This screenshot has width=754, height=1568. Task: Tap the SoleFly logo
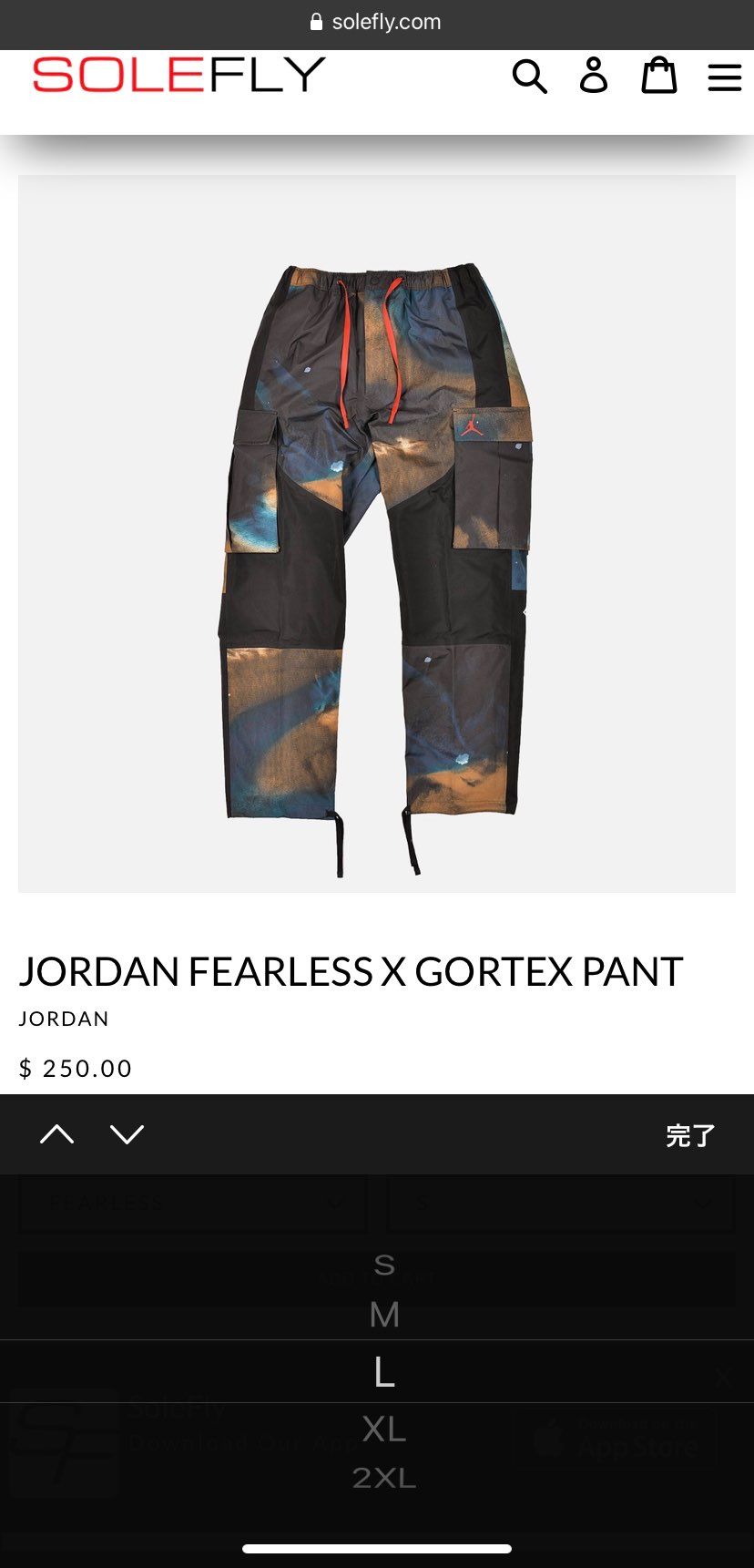[178, 75]
